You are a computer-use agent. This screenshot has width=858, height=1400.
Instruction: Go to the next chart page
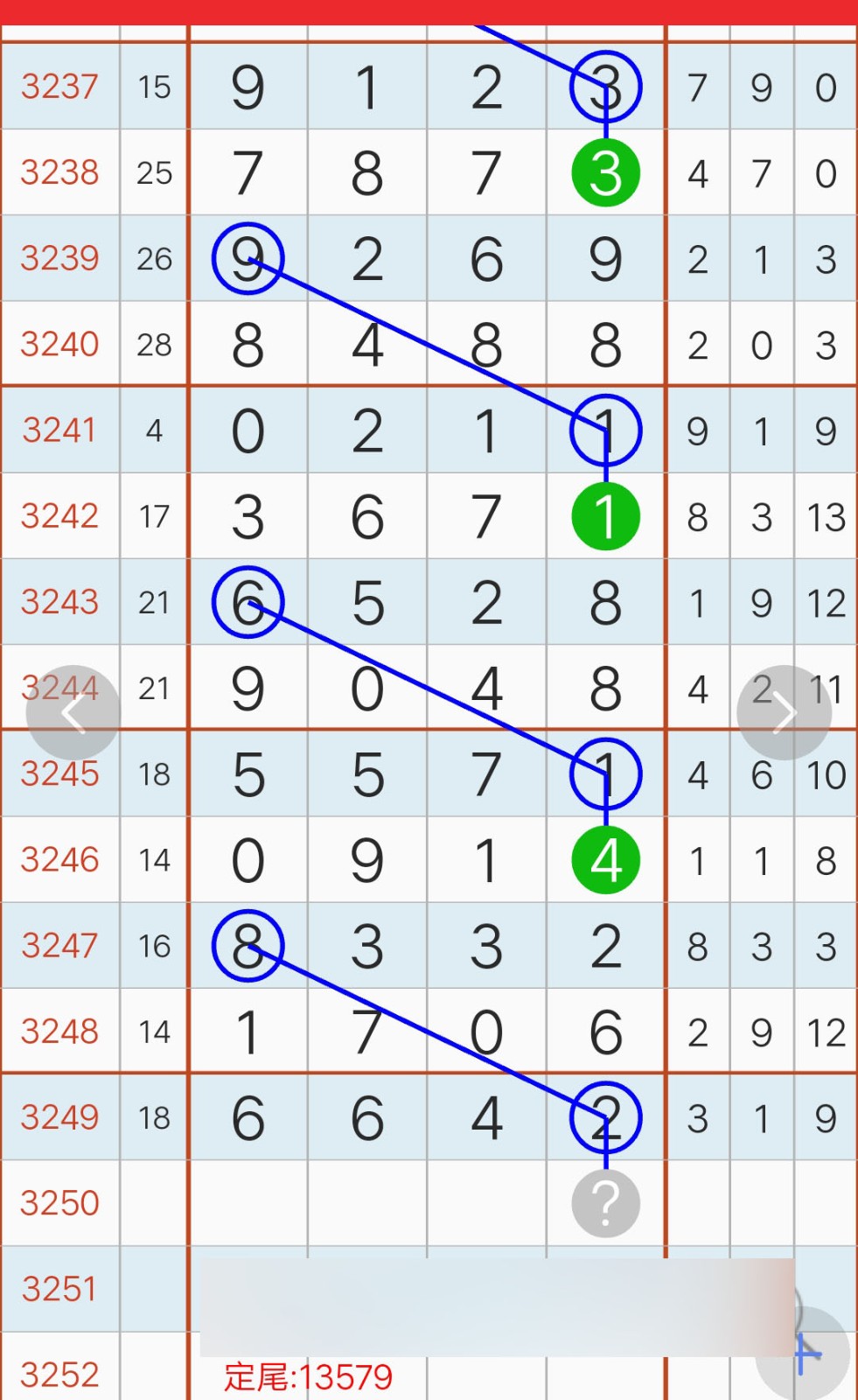coord(784,713)
